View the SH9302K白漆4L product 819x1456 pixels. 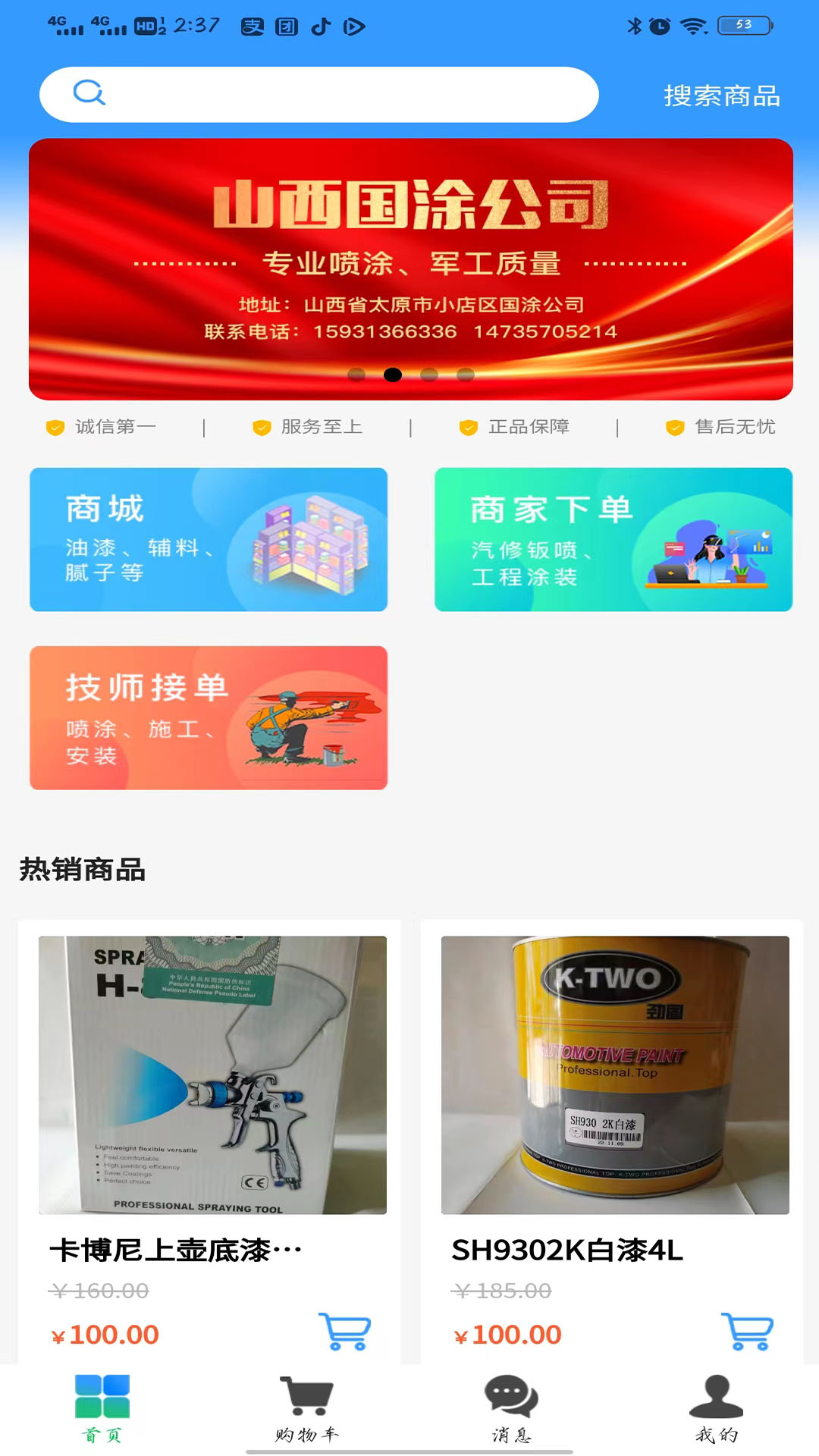(x=614, y=1075)
